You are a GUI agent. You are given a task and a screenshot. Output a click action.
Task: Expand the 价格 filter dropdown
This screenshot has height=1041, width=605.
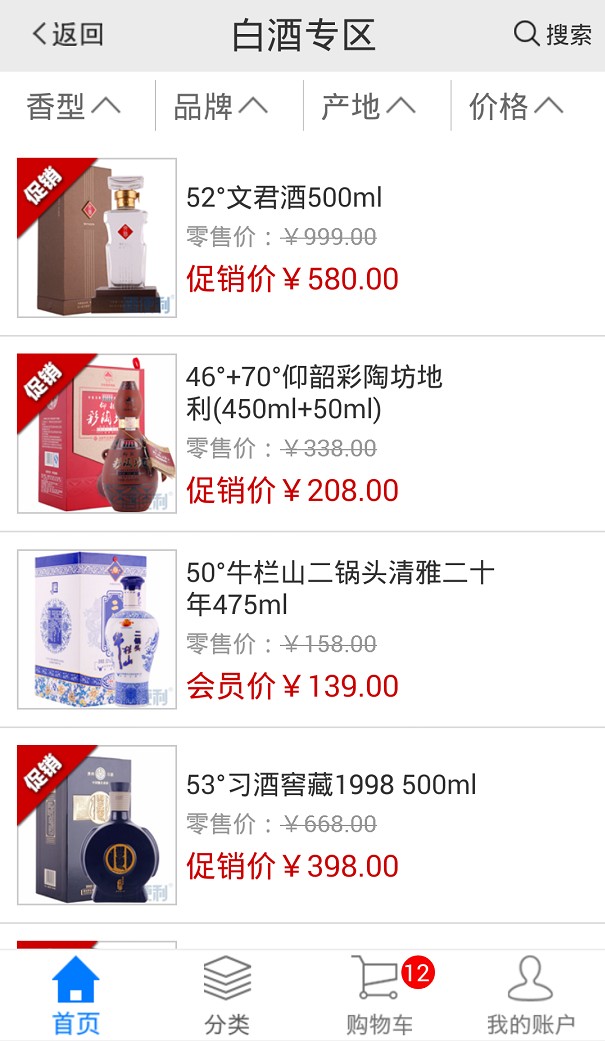(x=517, y=106)
